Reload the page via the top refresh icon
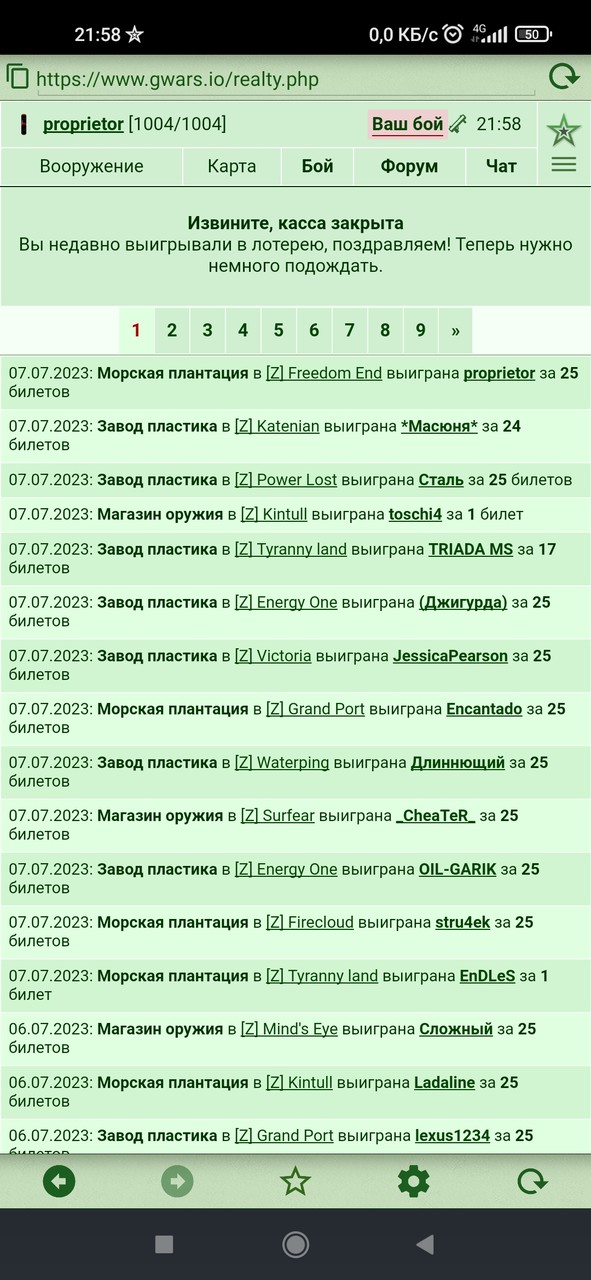 (x=564, y=77)
